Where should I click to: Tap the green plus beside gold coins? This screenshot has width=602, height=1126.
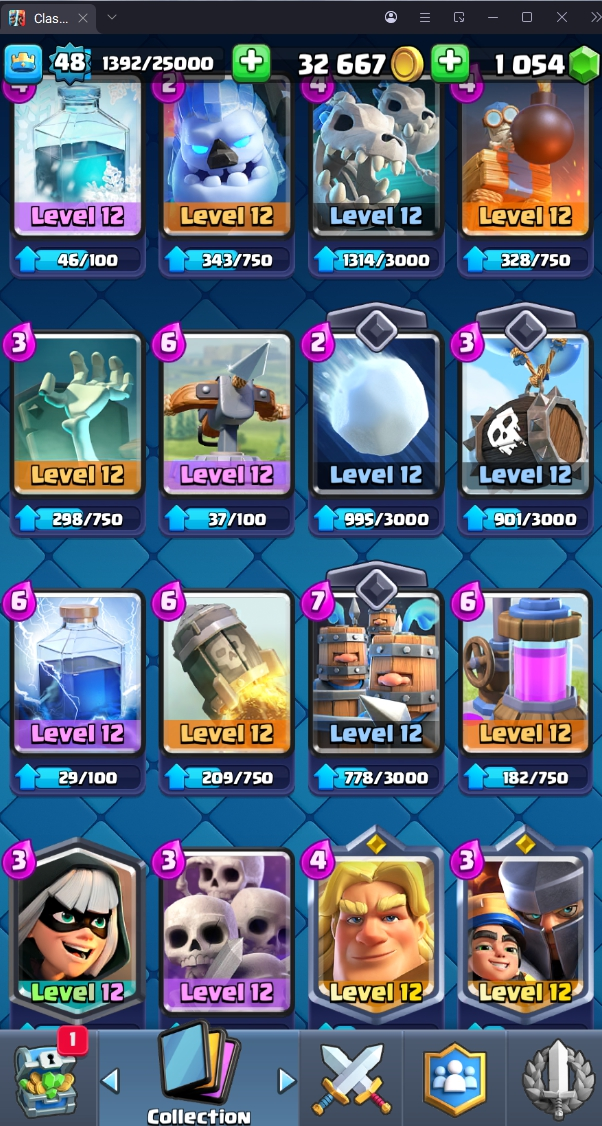tap(450, 63)
